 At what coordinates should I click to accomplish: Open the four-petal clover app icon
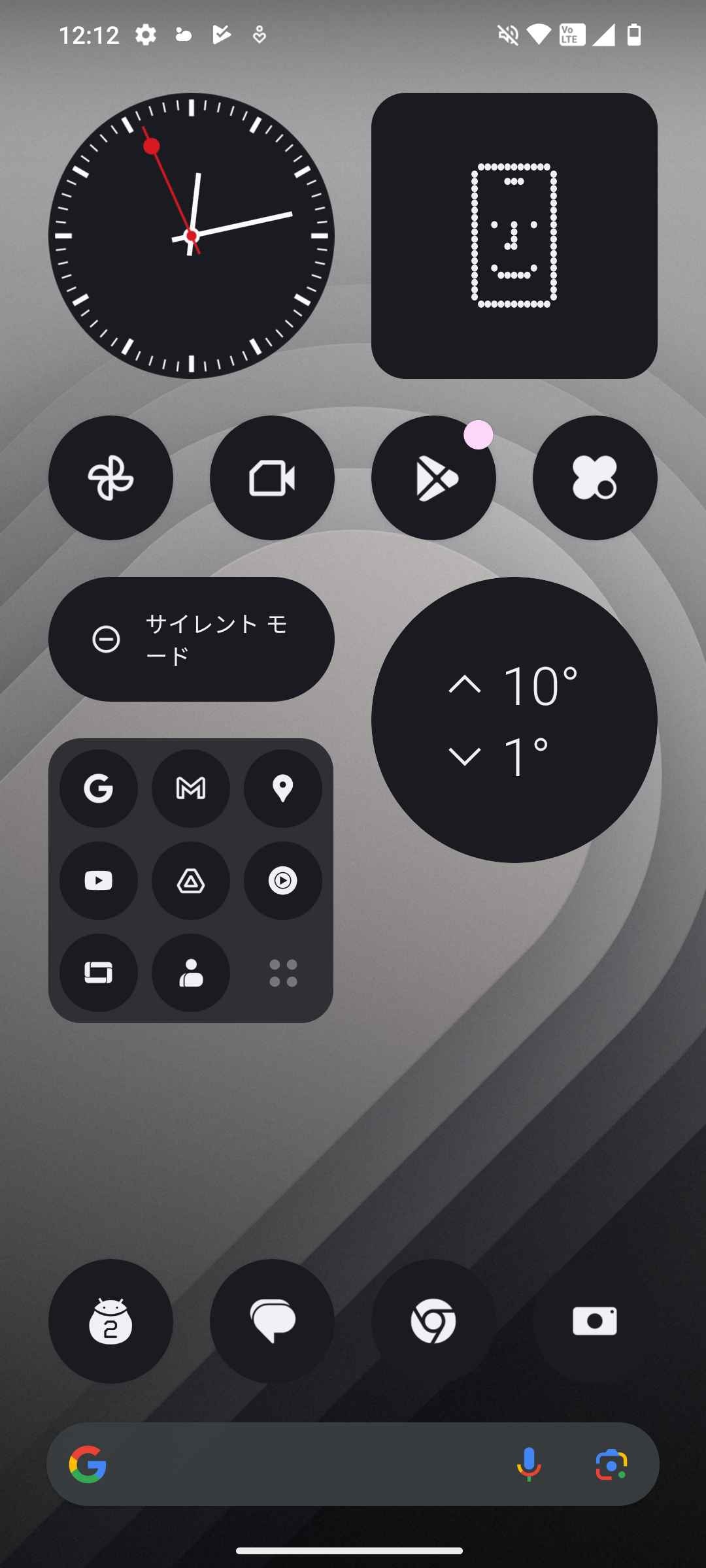(595, 478)
